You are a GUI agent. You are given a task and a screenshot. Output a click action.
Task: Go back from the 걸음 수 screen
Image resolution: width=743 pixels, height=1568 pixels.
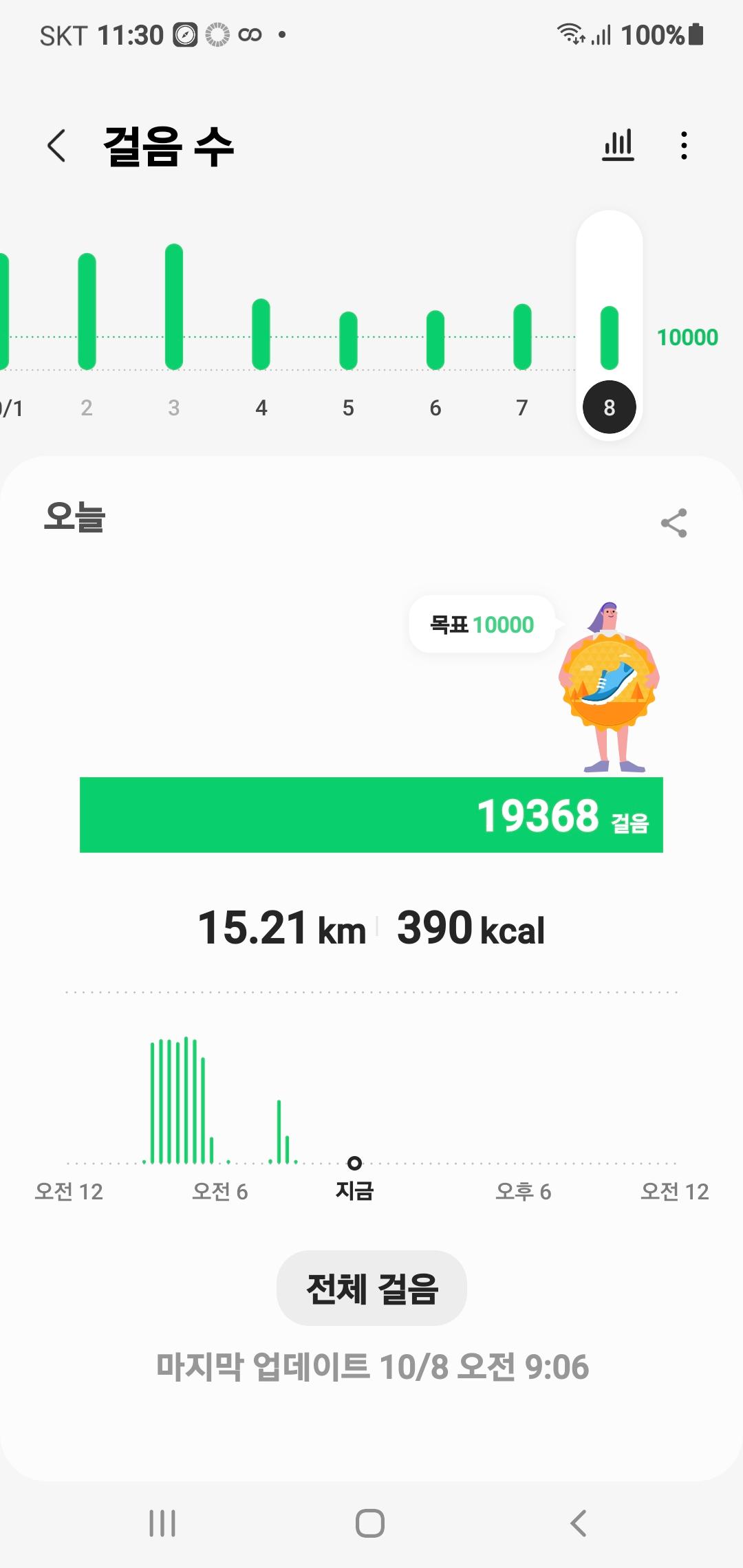click(56, 146)
